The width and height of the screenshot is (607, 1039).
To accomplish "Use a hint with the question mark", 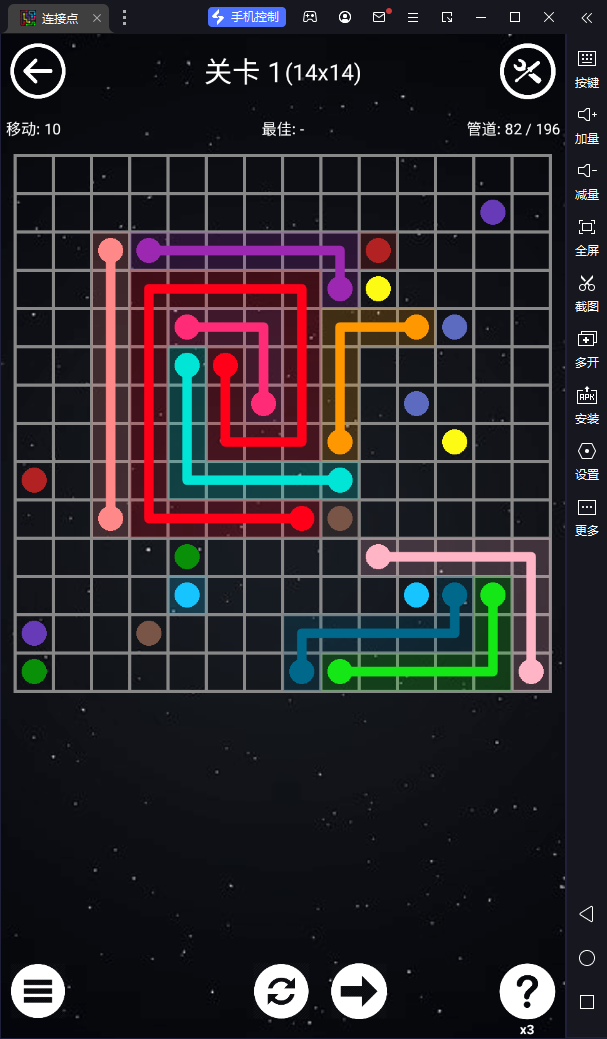I will click(527, 991).
